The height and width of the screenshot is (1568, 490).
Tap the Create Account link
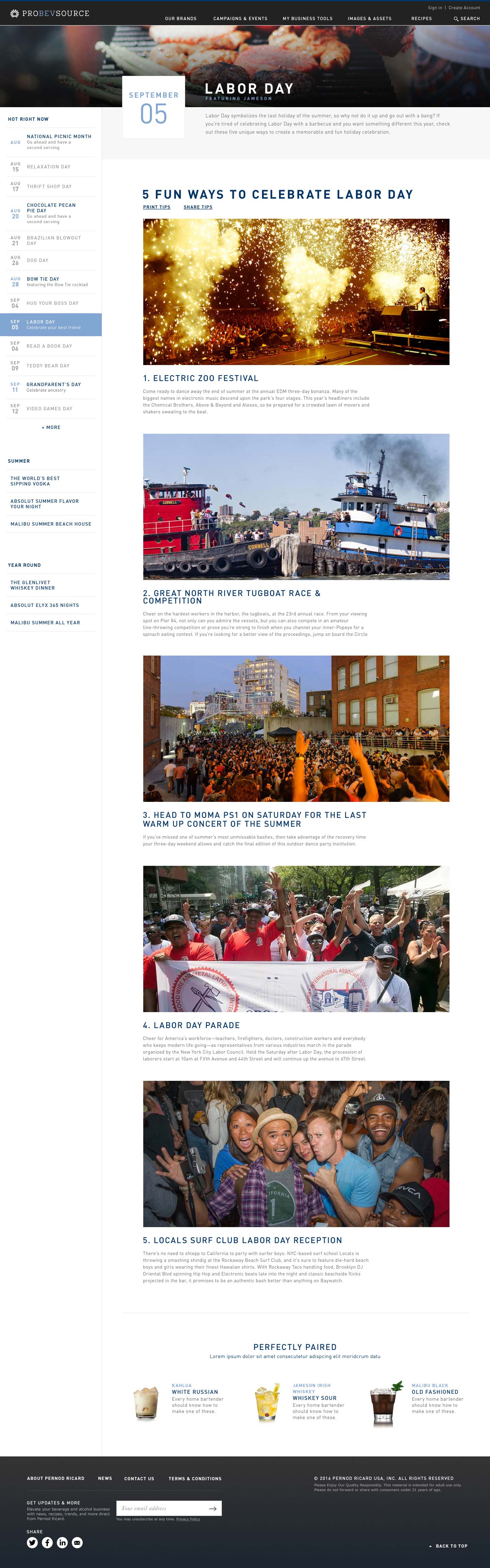[464, 8]
